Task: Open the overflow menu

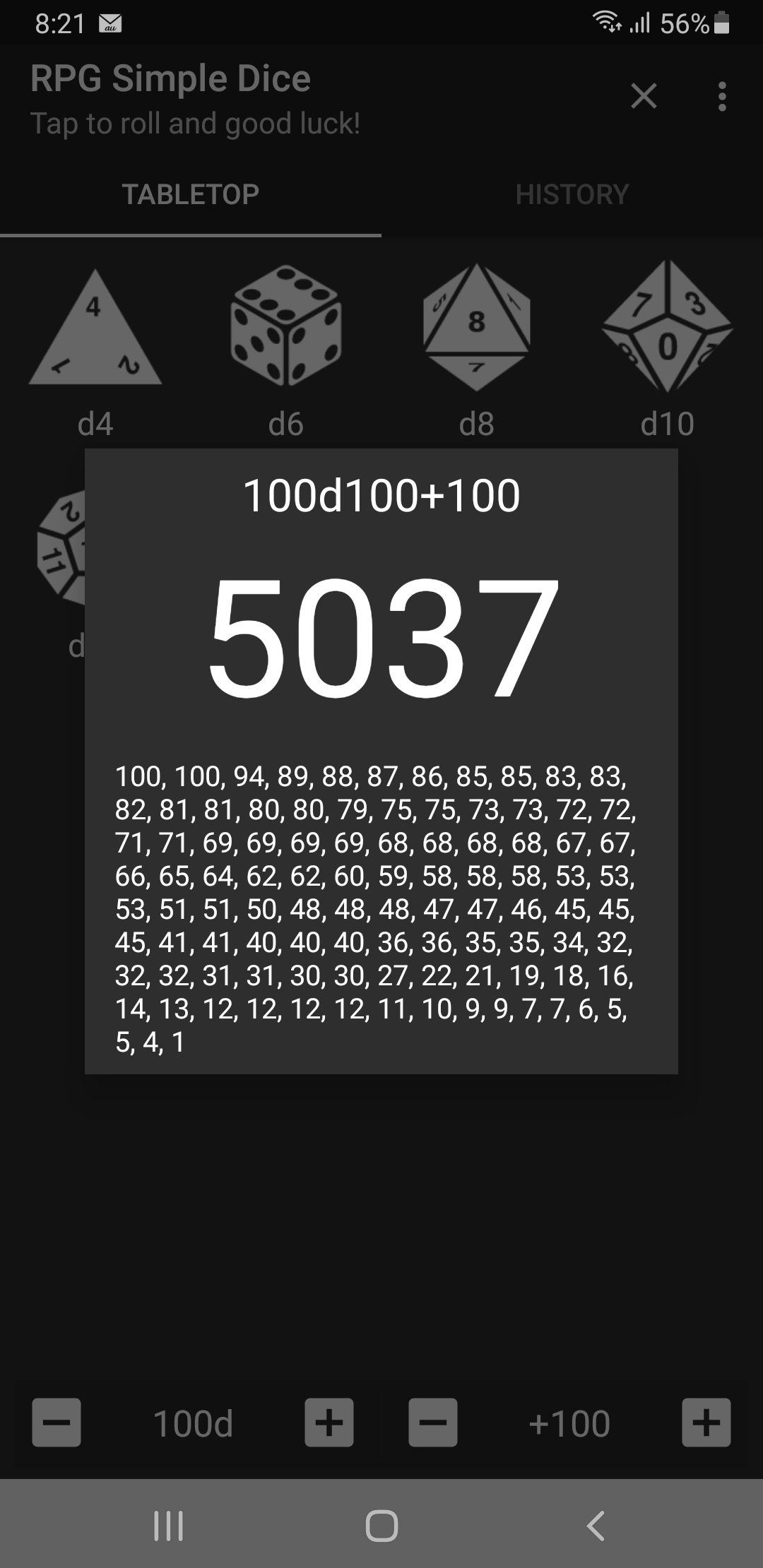Action: 721,96
